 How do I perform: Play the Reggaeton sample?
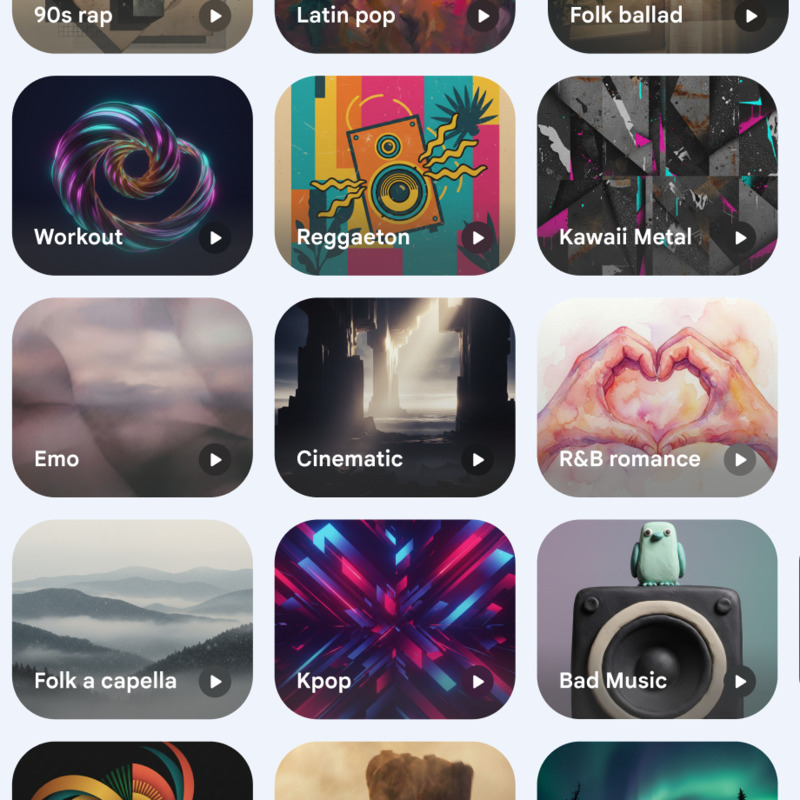pos(478,238)
